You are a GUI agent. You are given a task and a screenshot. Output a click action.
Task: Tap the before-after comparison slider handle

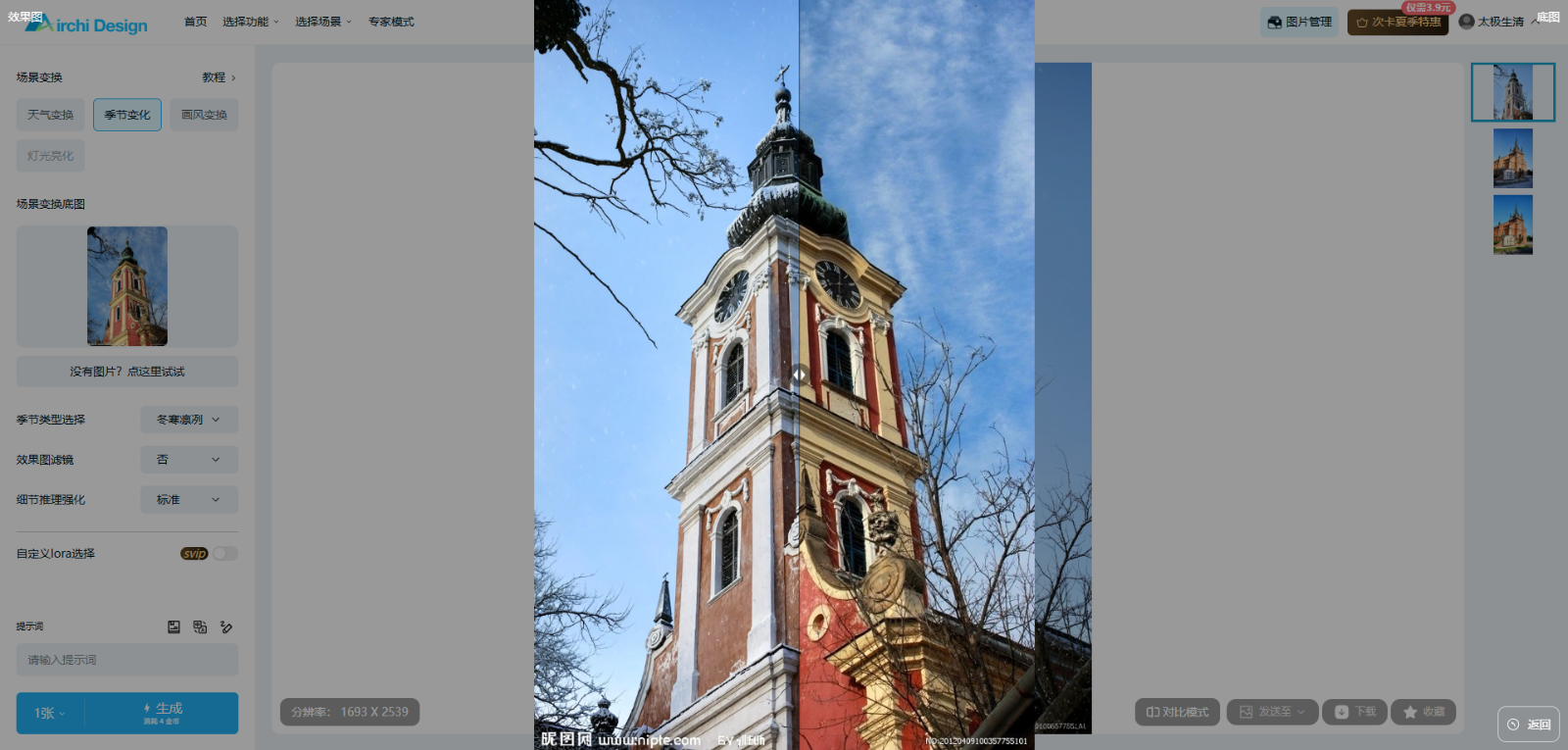tap(799, 375)
